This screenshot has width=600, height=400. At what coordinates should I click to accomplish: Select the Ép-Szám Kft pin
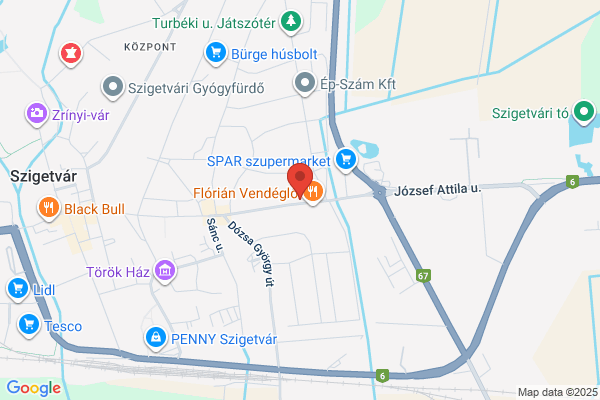tap(305, 83)
